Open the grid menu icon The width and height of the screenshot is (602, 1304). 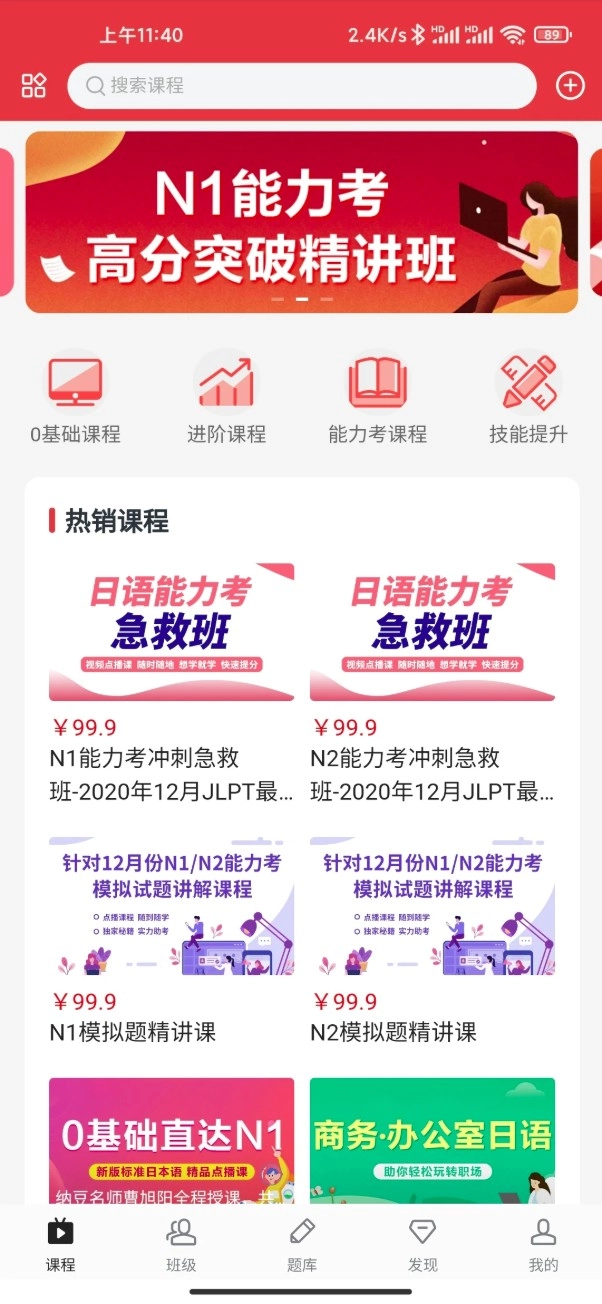pyautogui.click(x=34, y=86)
